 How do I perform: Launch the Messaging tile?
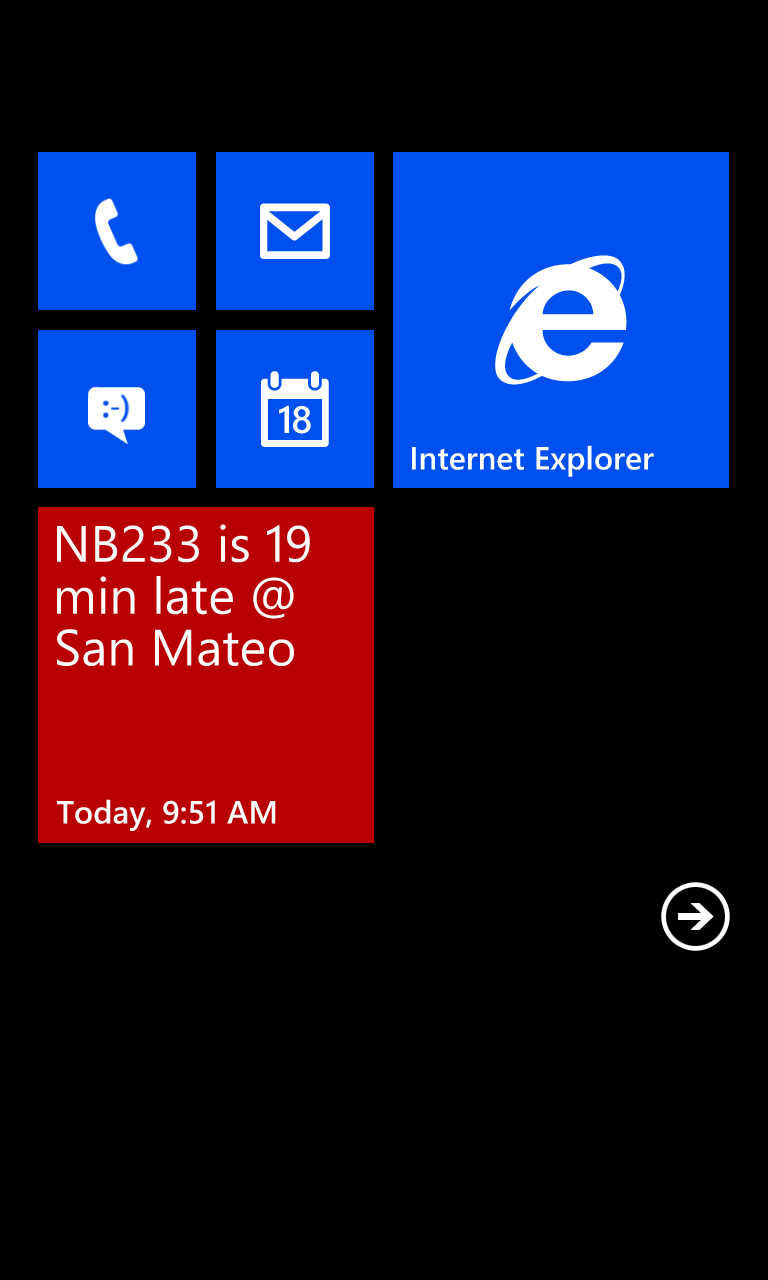point(117,409)
